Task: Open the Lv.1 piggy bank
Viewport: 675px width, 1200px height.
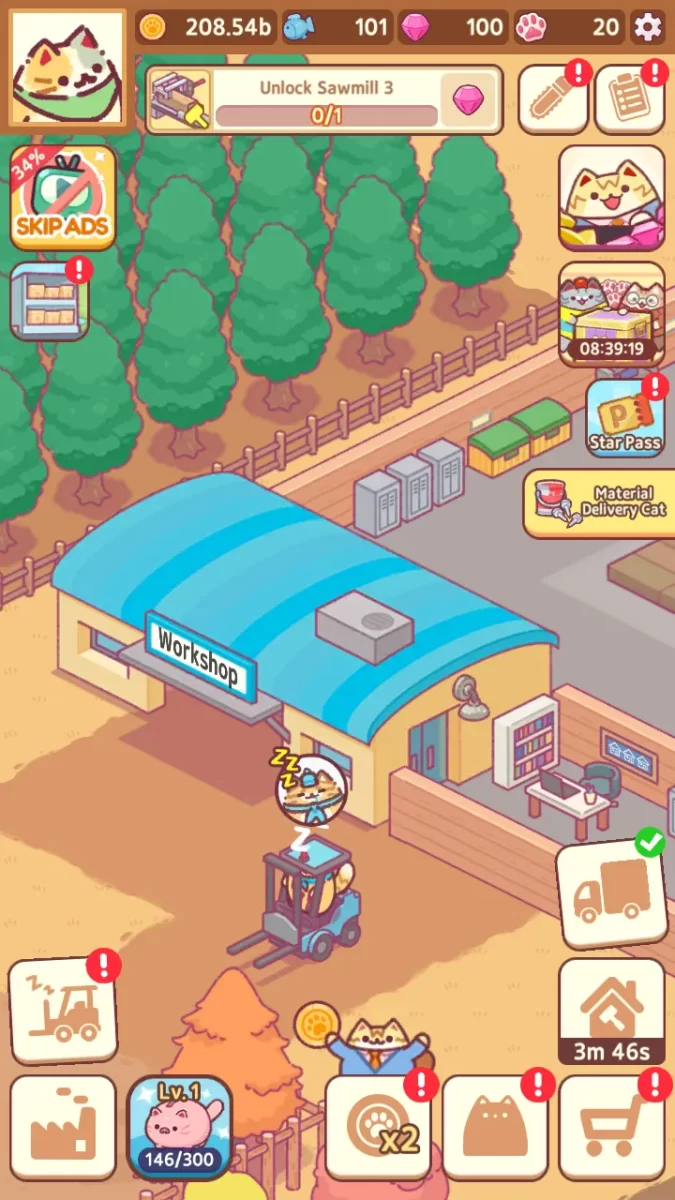Action: click(180, 1127)
